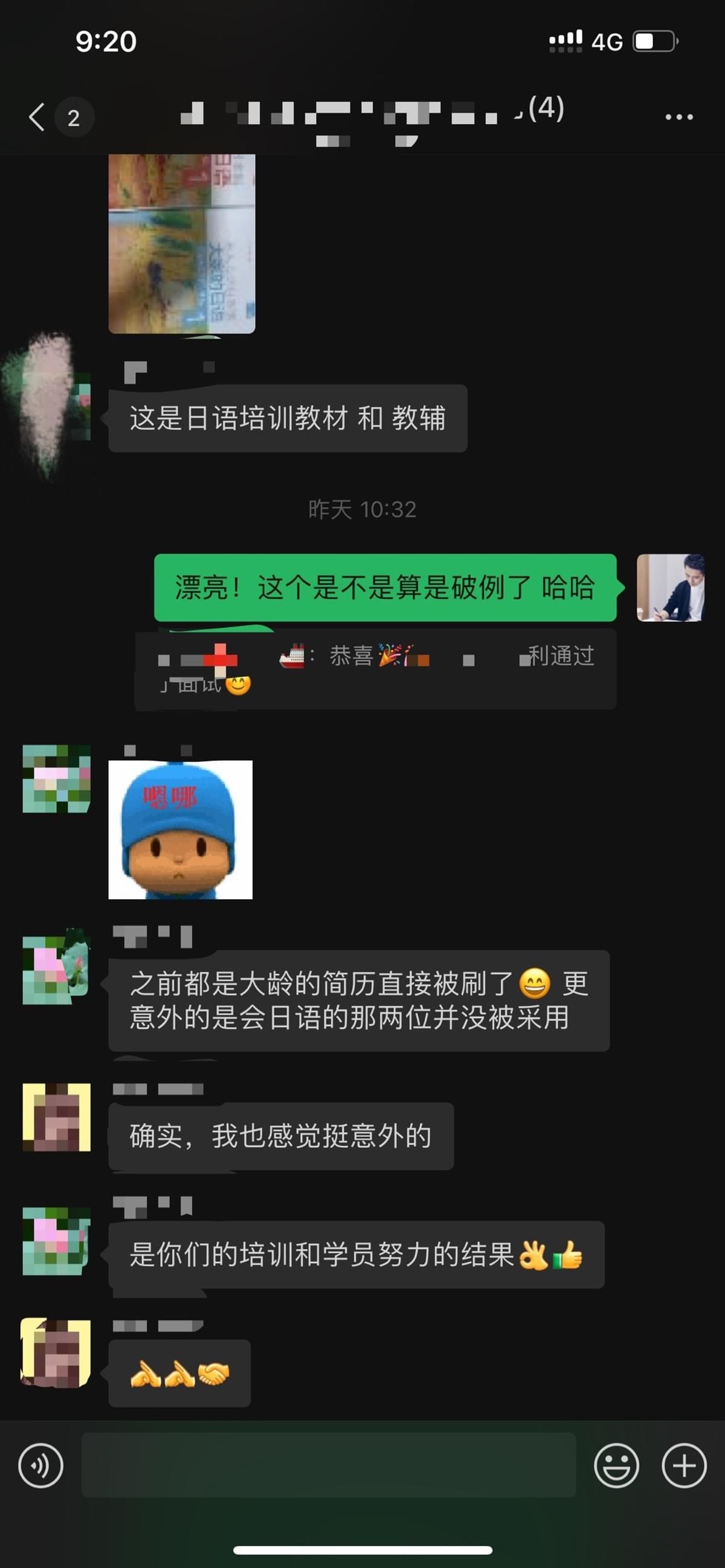The width and height of the screenshot is (725, 1568).
Task: Open the plus attachments menu
Action: coord(683,1465)
